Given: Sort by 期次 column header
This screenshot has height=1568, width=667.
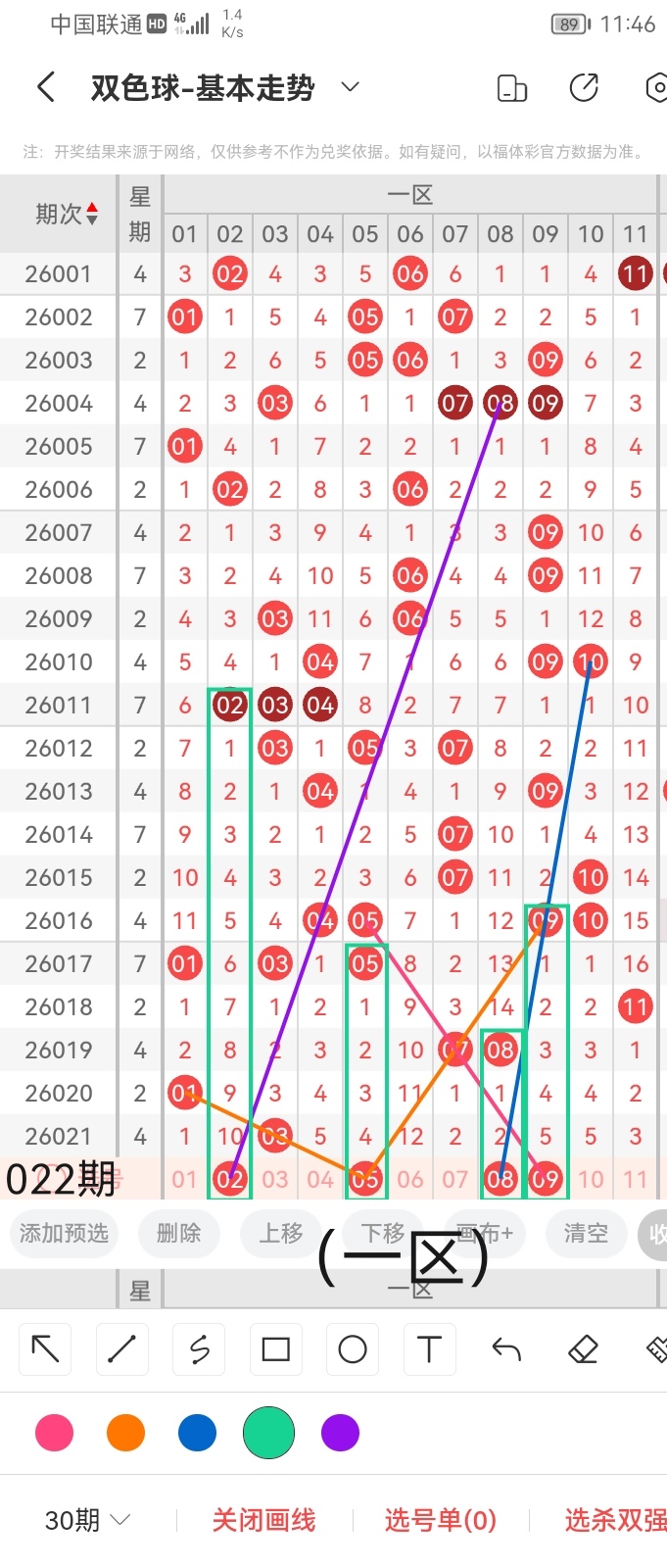Looking at the screenshot, I should click(67, 214).
